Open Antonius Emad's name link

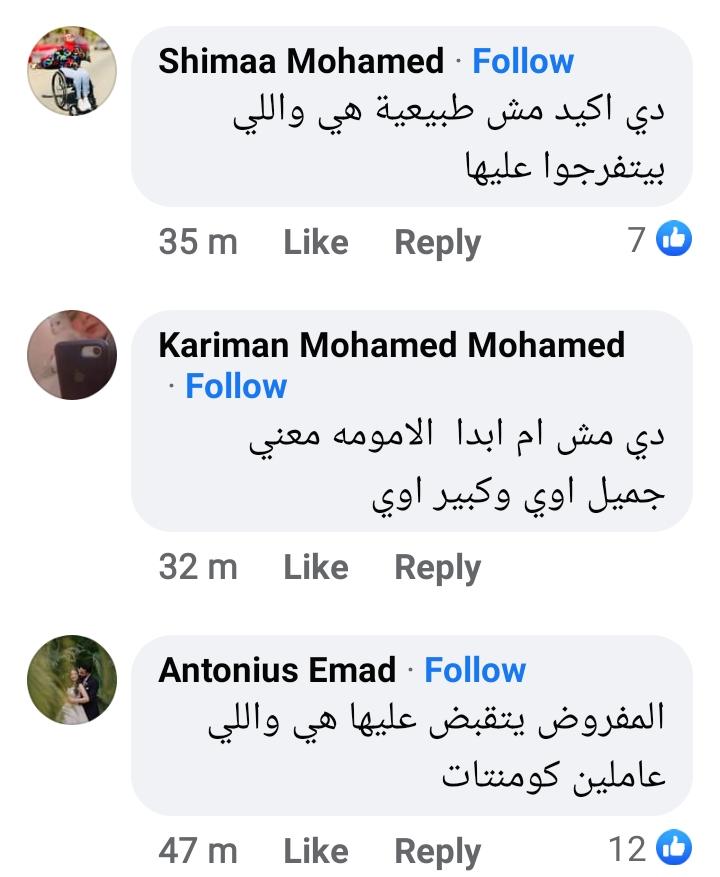(x=277, y=670)
